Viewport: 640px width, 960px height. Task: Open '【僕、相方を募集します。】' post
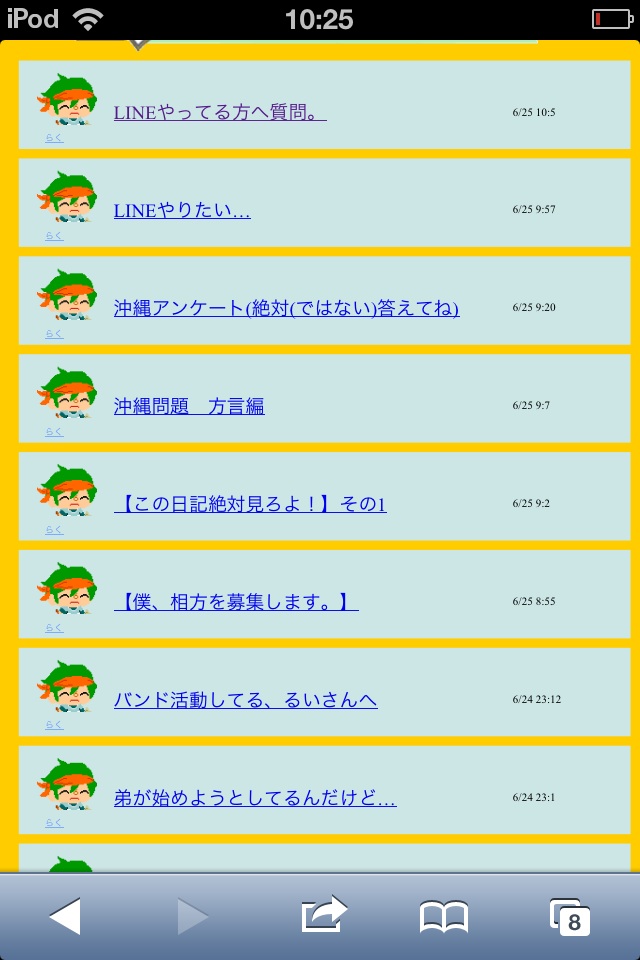236,603
